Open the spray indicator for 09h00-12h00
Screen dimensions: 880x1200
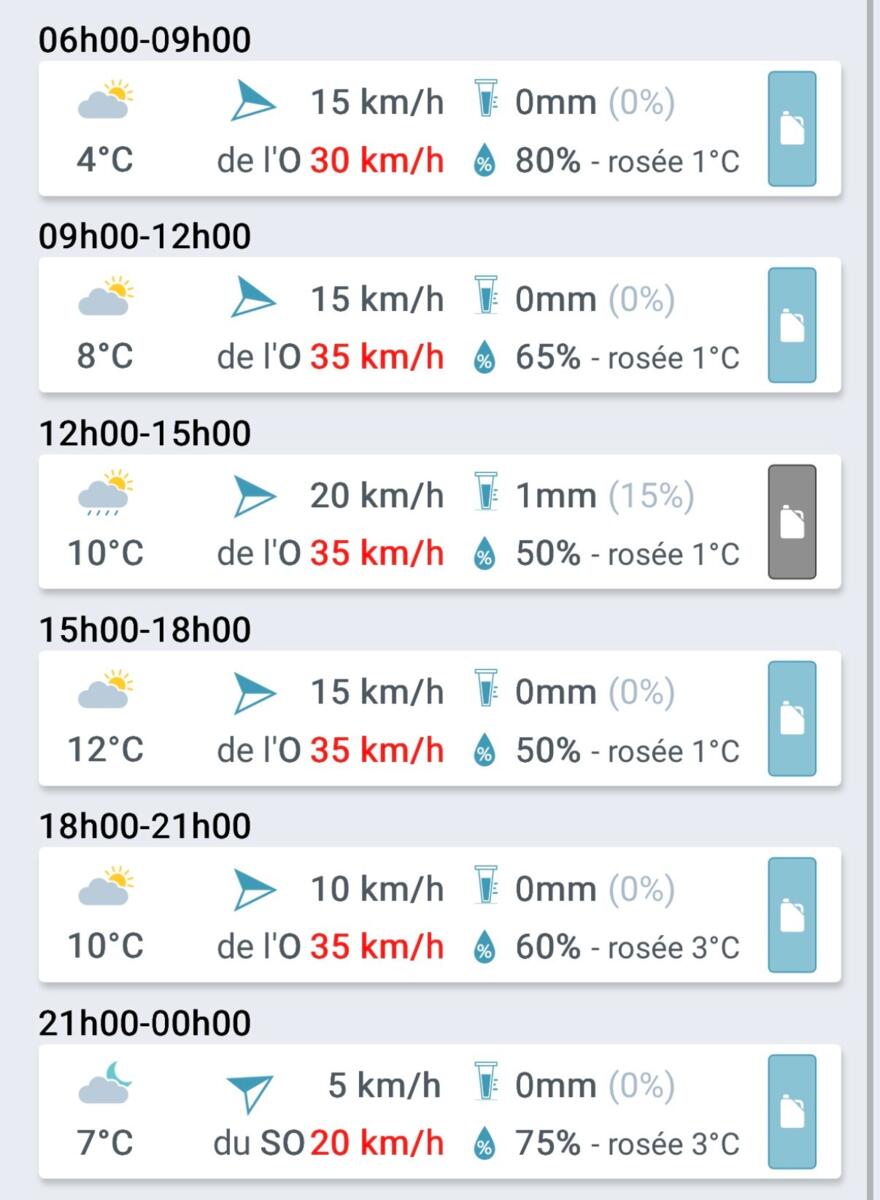(792, 325)
